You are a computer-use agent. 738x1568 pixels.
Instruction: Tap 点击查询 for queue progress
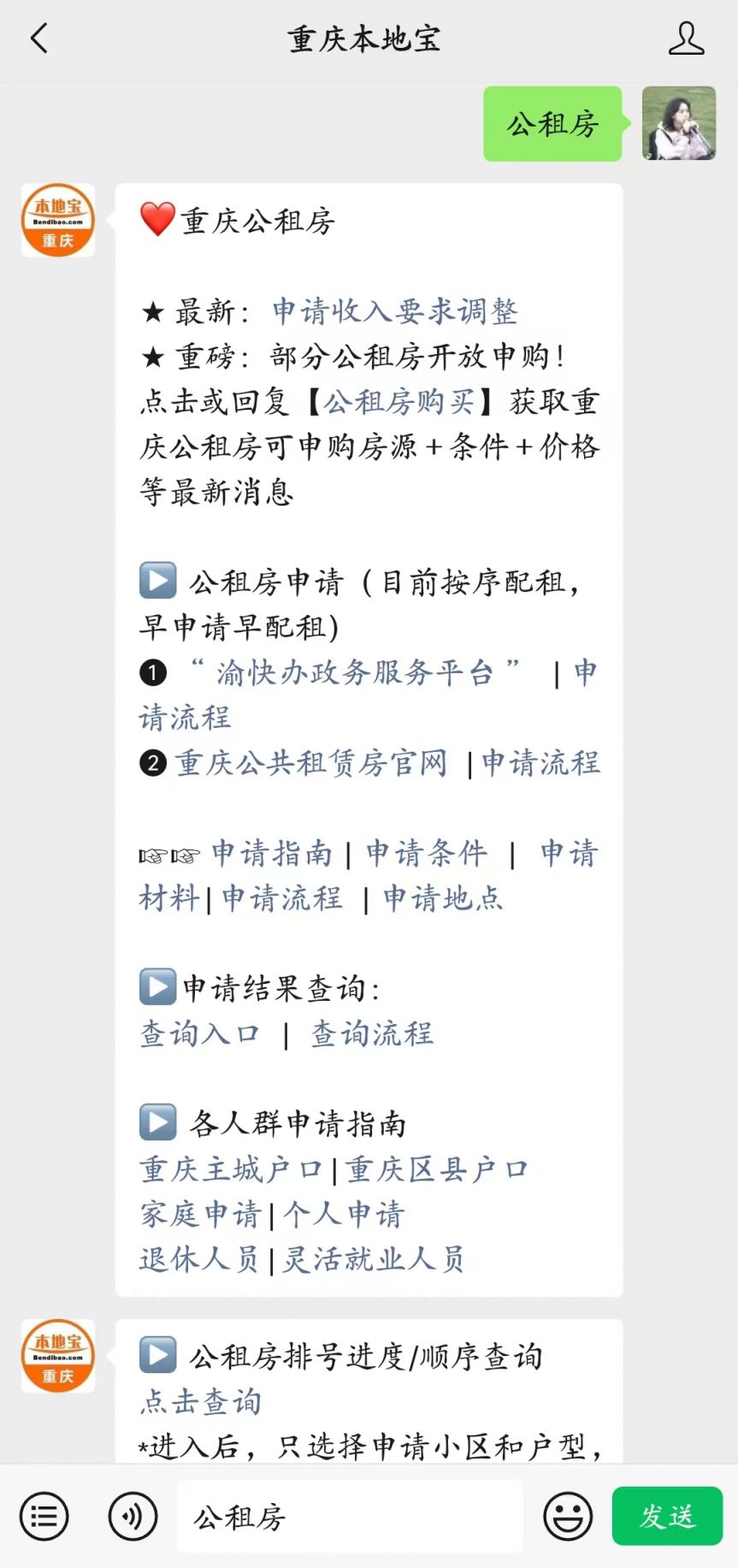point(200,1402)
